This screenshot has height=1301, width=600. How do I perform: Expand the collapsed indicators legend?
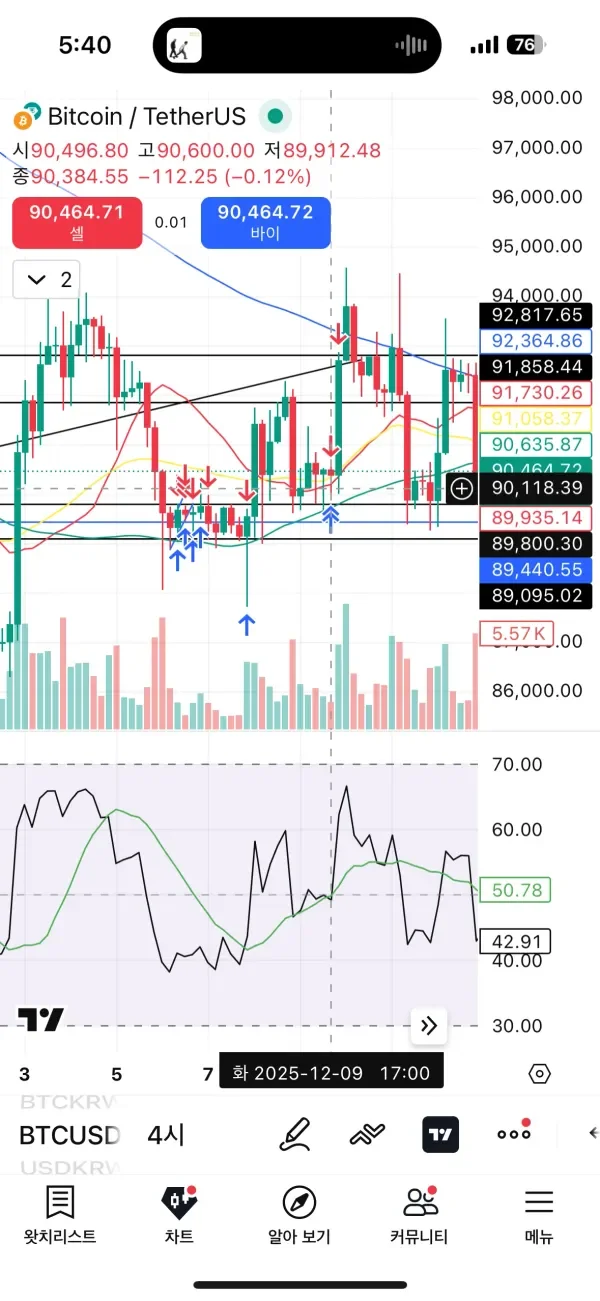click(47, 279)
